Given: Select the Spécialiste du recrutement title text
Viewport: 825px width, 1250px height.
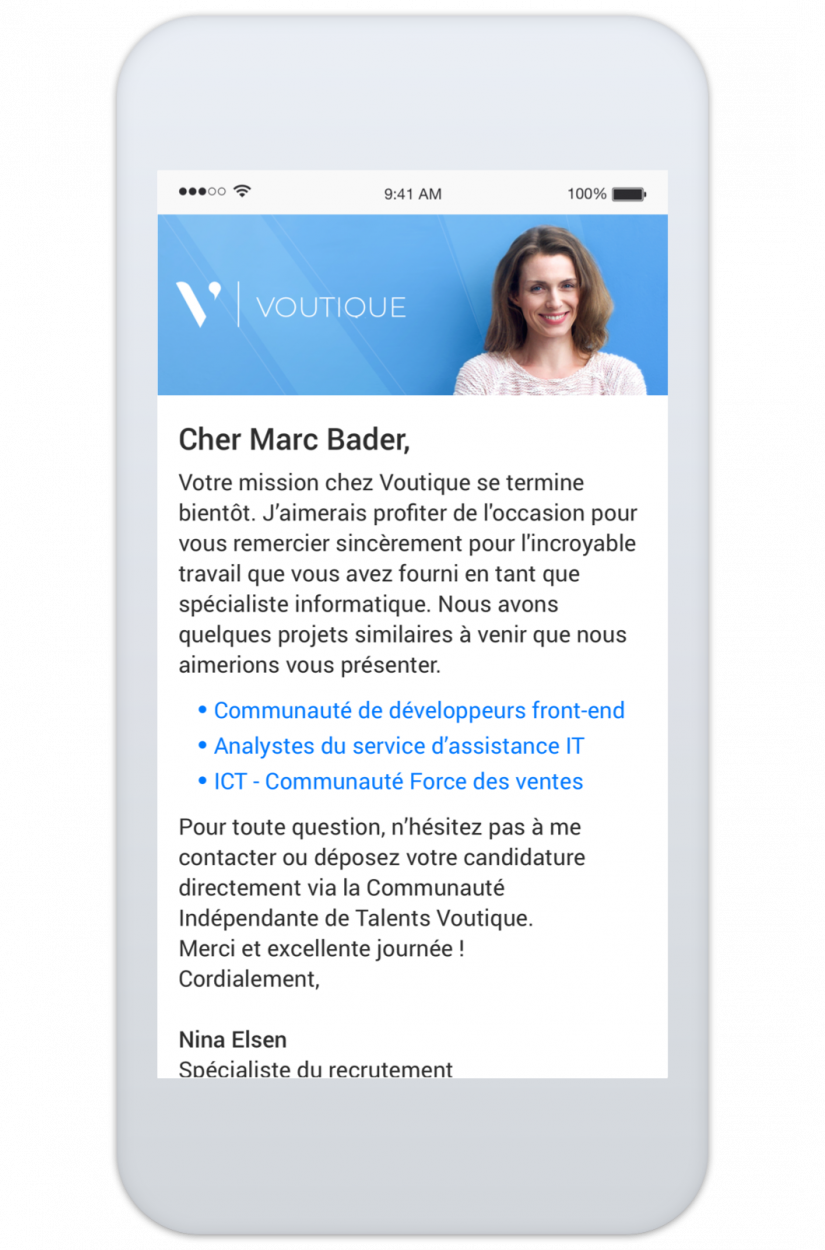Looking at the screenshot, I should 314,1069.
